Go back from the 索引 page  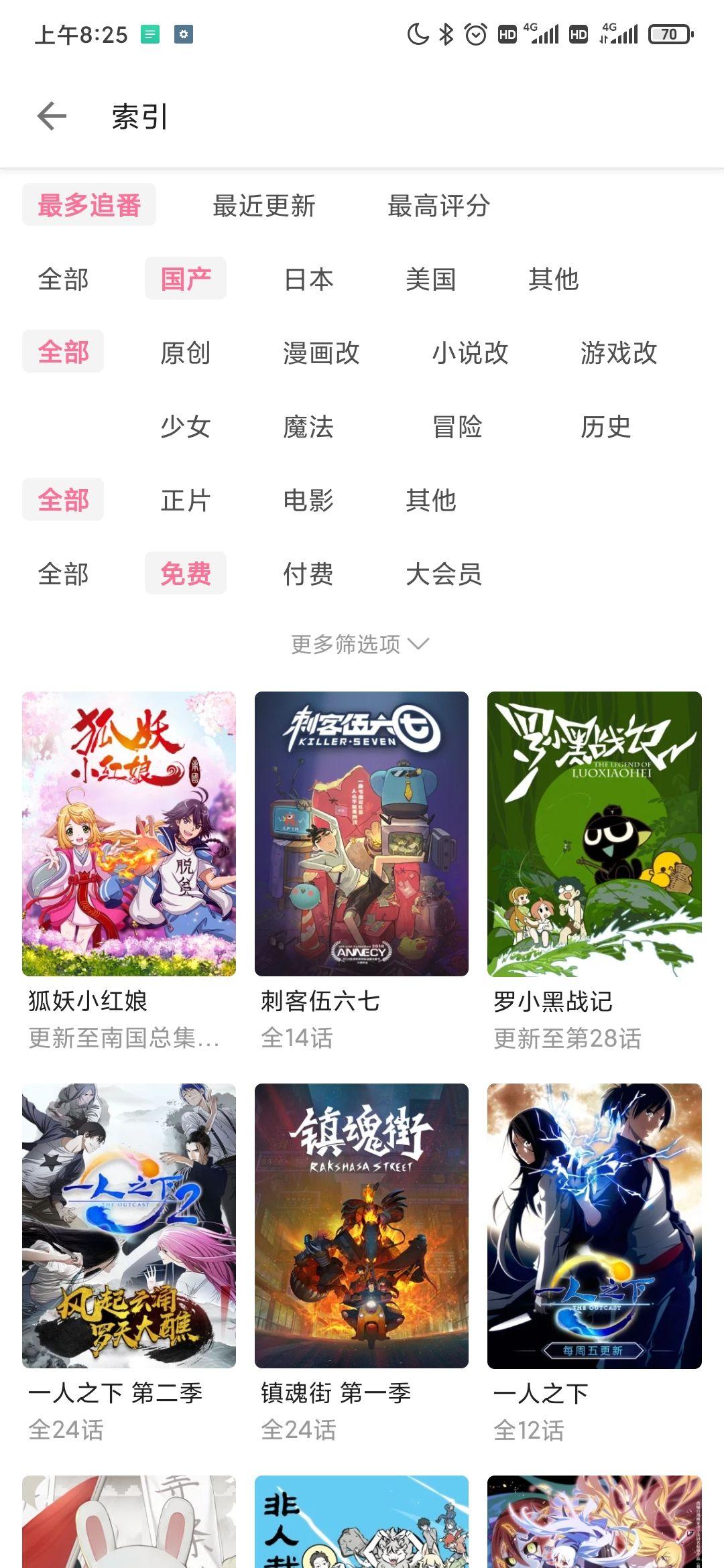pos(52,117)
